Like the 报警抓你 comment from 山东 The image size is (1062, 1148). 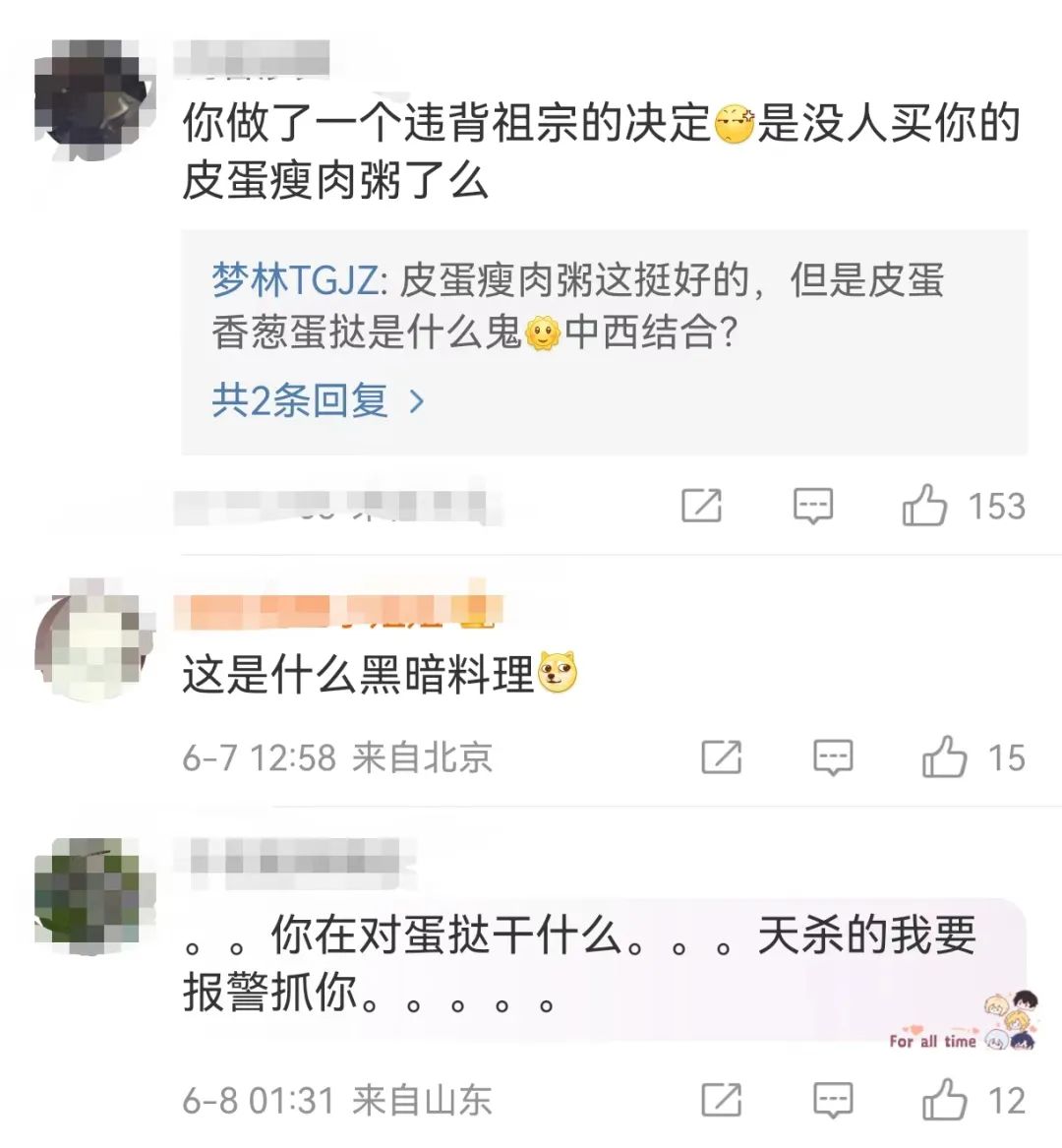click(944, 1100)
